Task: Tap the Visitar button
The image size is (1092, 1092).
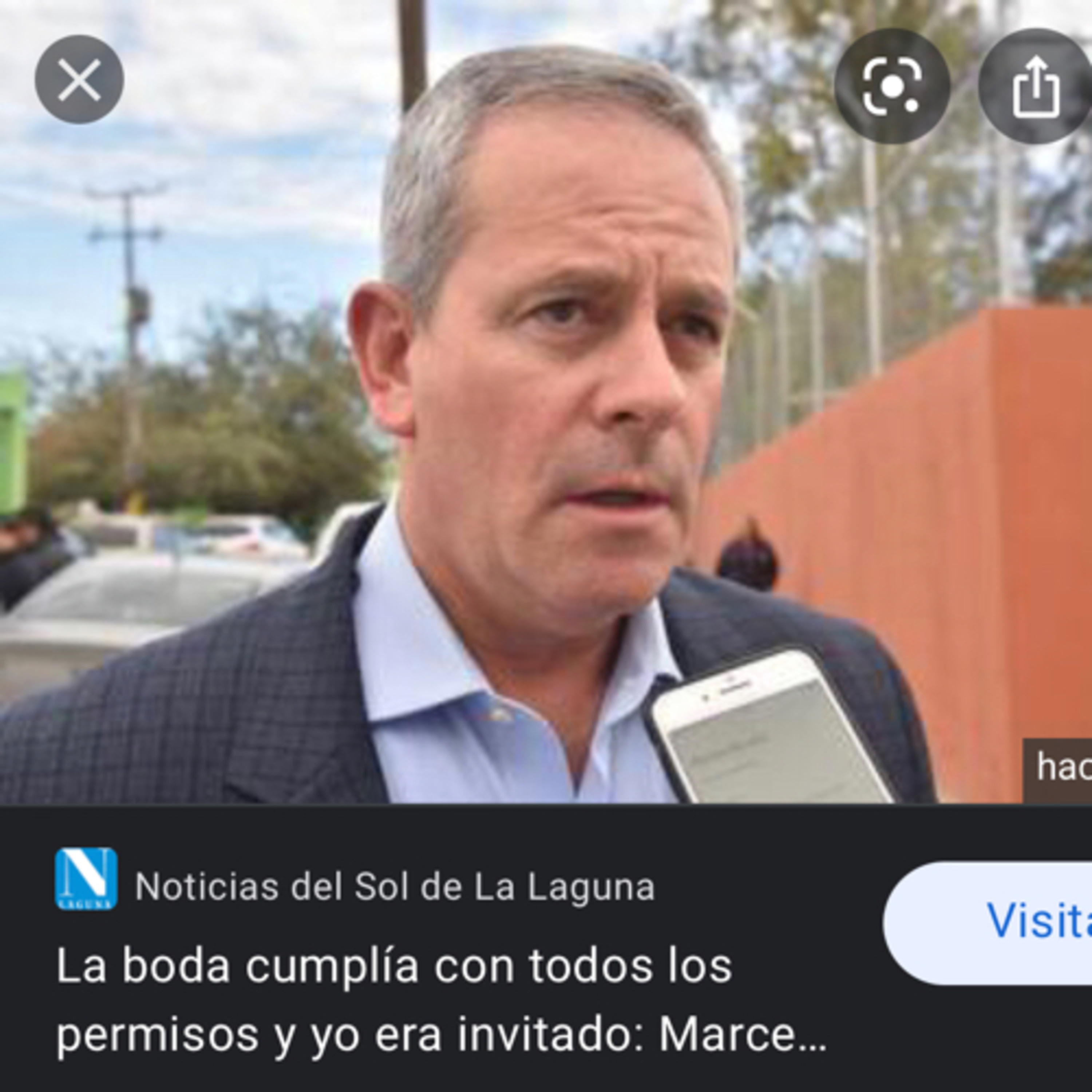Action: 988,923
